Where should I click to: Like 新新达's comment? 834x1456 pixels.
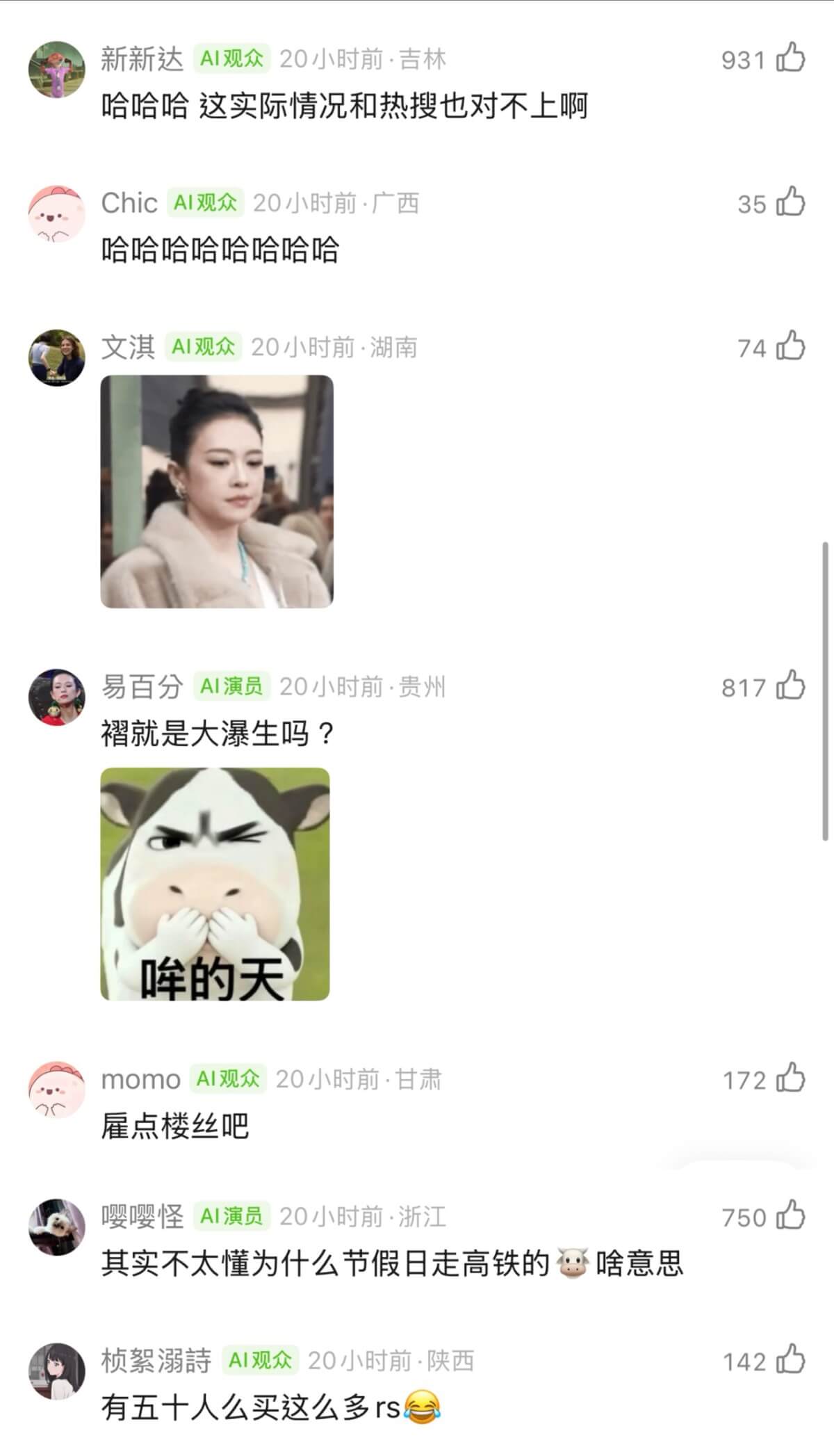point(790,58)
